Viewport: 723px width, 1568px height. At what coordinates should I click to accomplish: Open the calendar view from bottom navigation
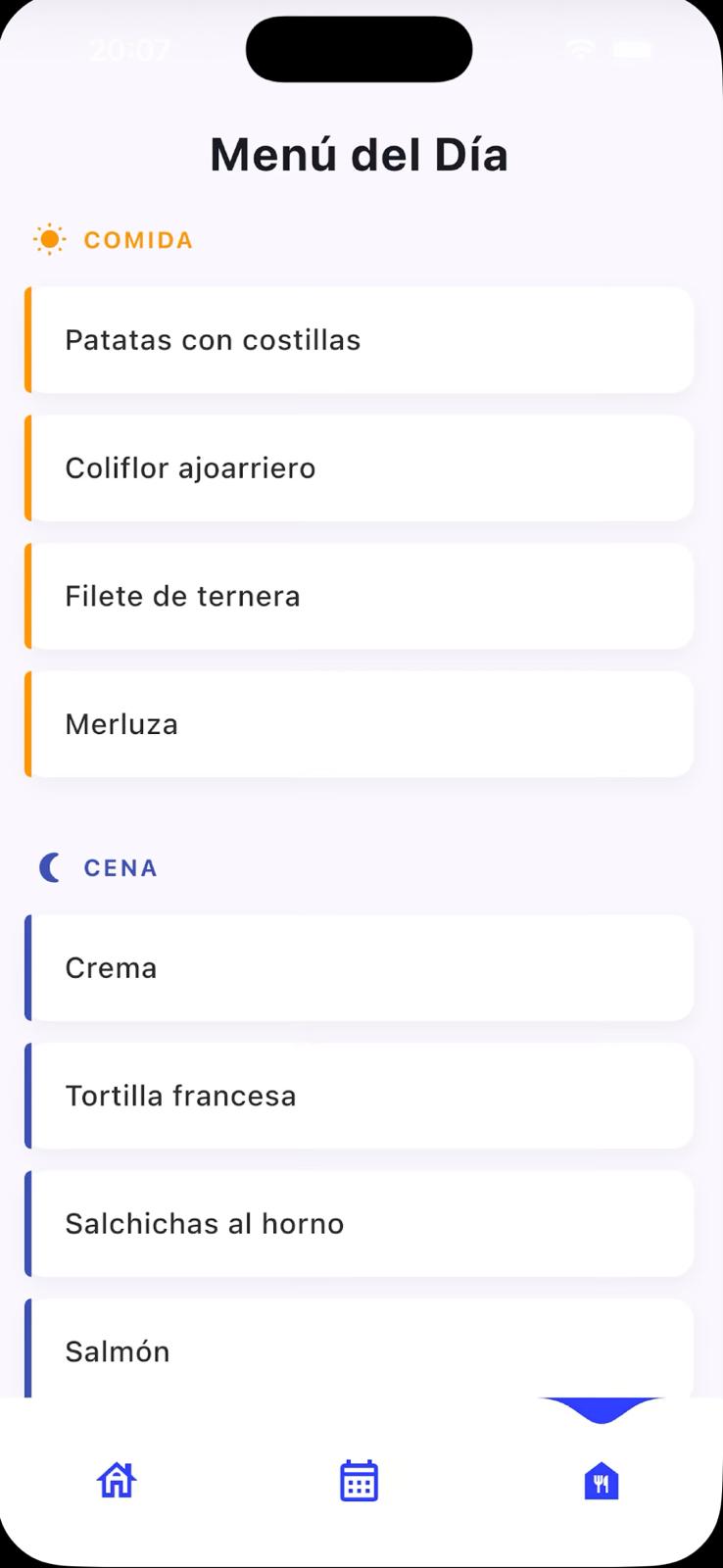tap(358, 1480)
